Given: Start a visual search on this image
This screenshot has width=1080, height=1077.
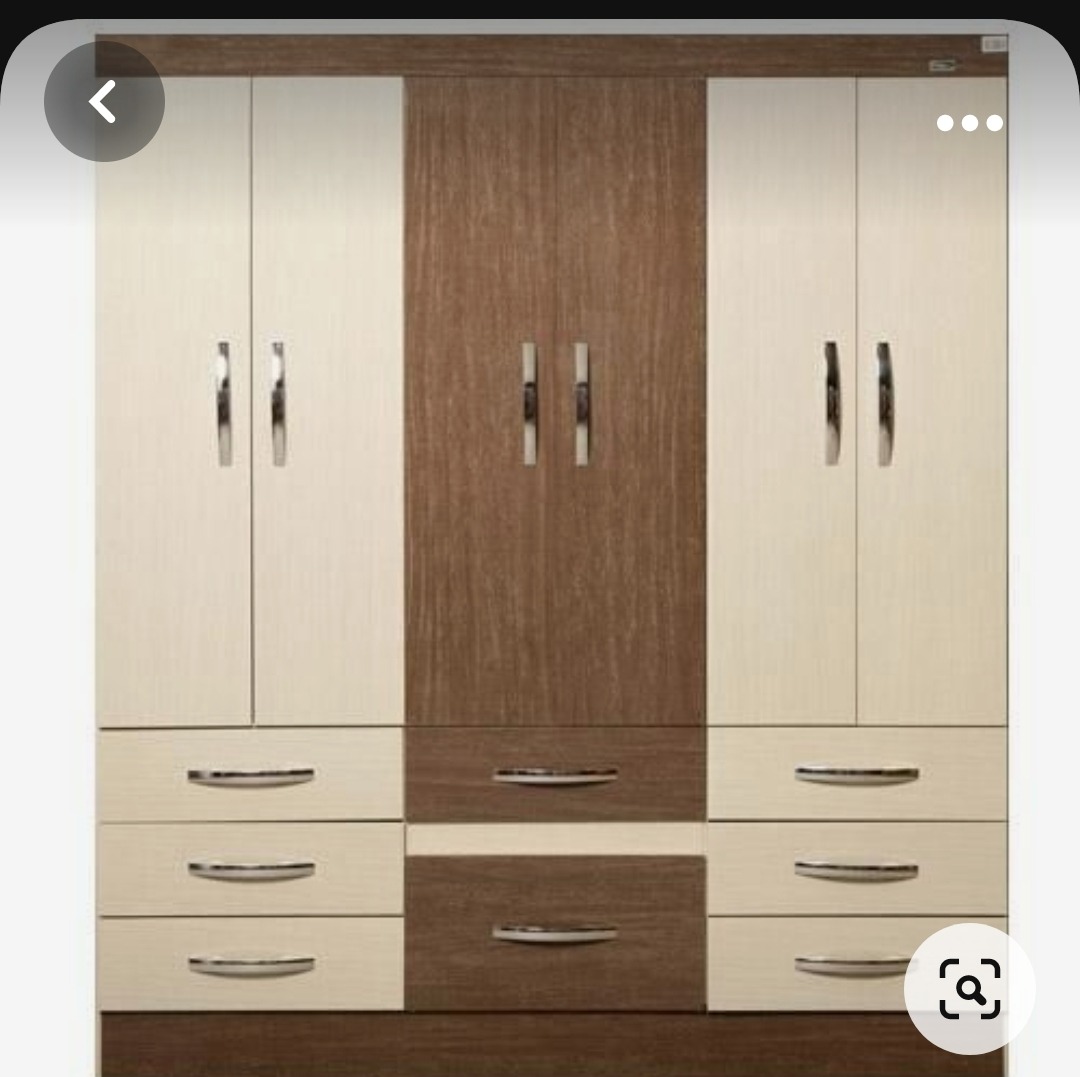Looking at the screenshot, I should pyautogui.click(x=969, y=988).
